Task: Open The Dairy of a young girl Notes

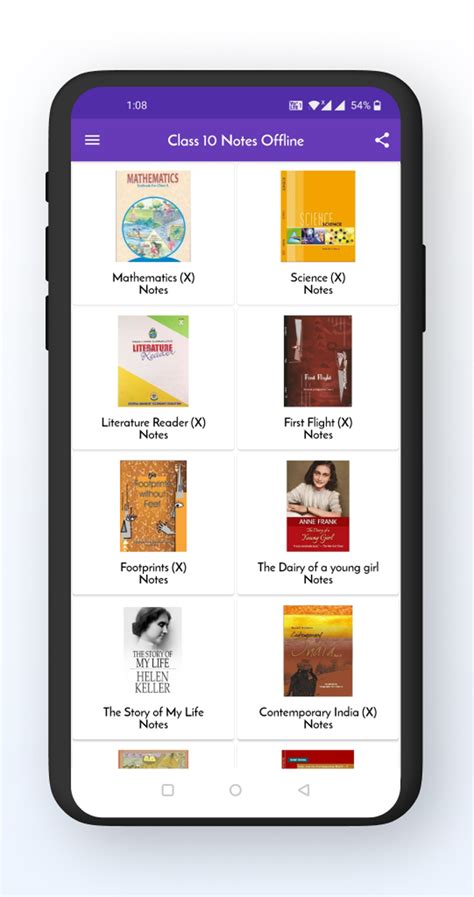Action: tap(318, 523)
